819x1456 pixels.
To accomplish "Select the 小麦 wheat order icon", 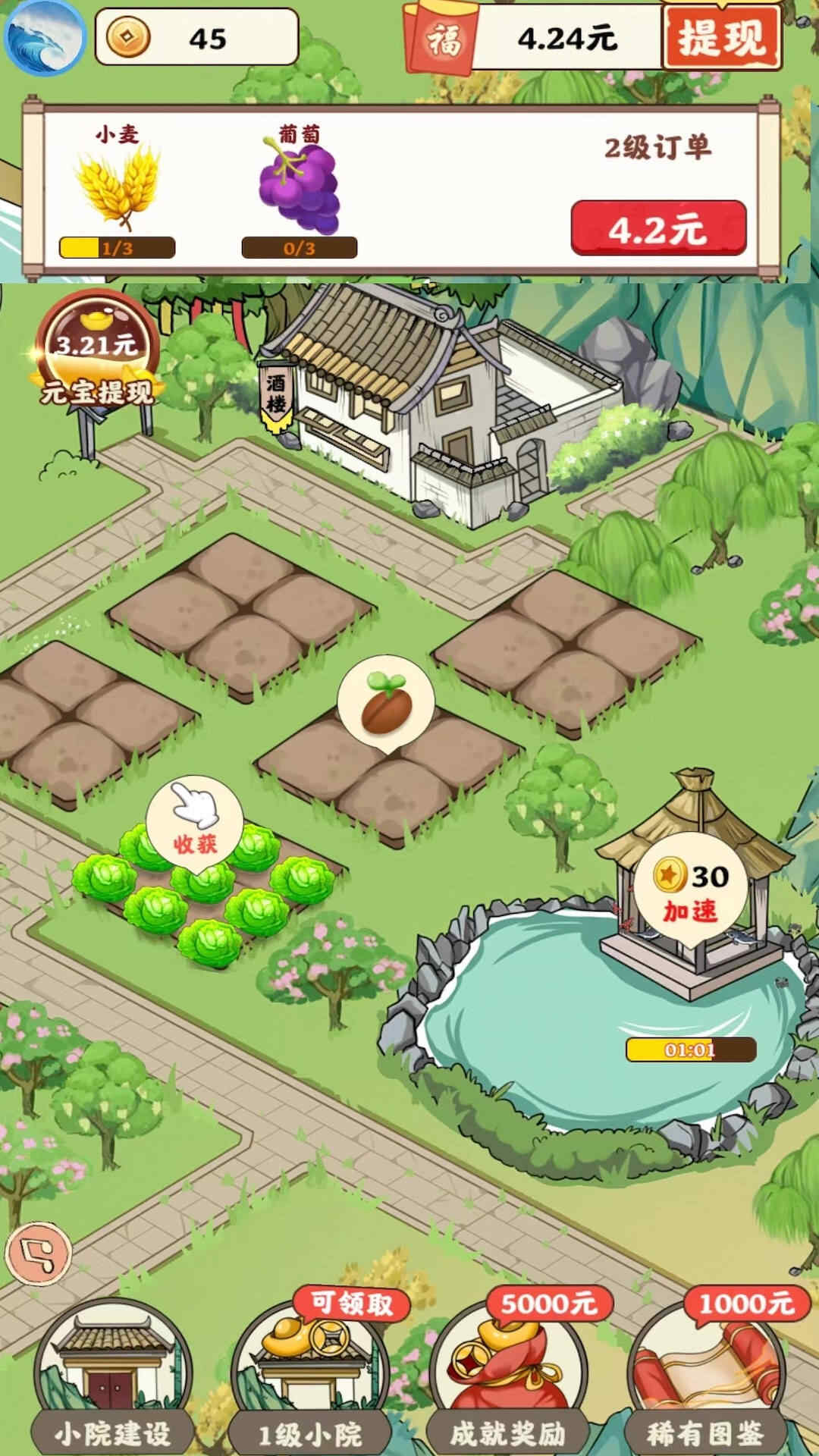I will coord(118,186).
